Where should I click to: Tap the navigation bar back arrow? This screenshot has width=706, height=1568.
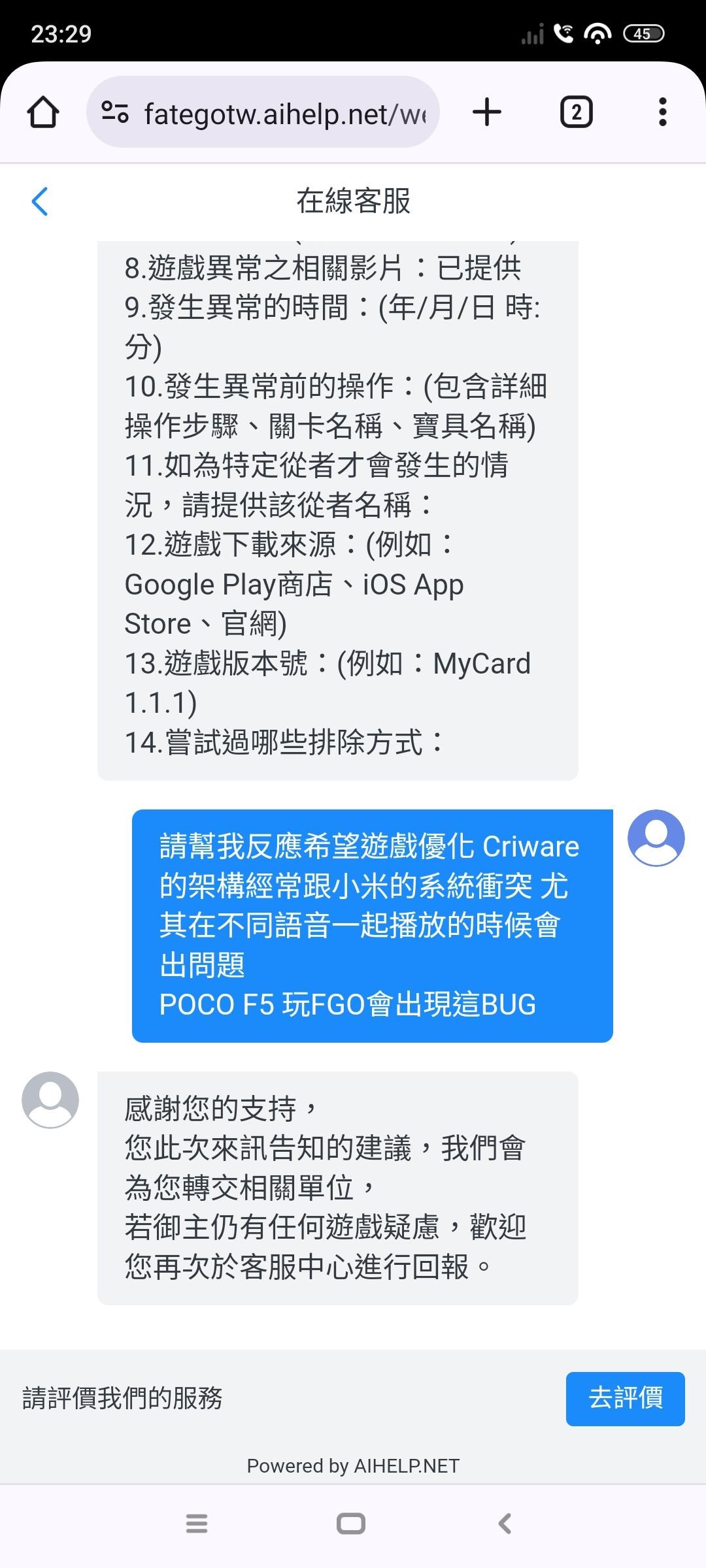505,1524
